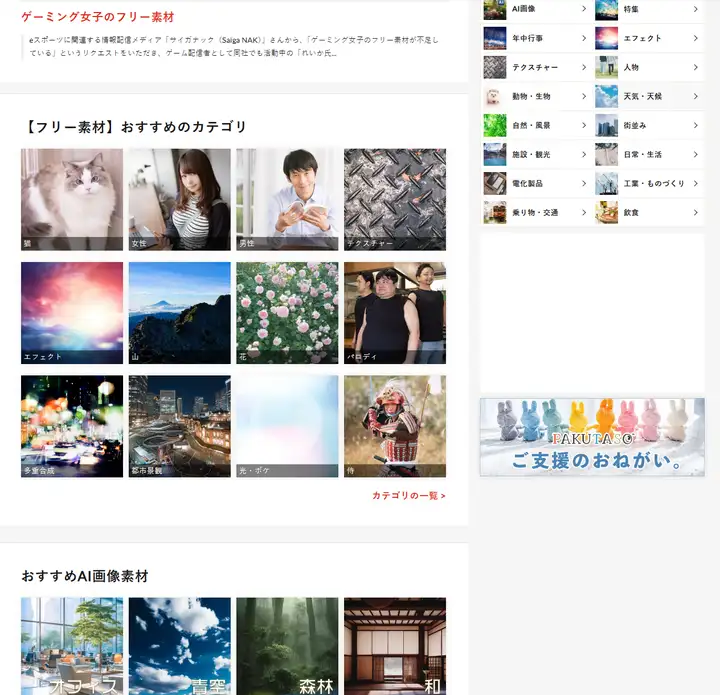Open the 年中行事 row in the sidebar
The image size is (720, 695).
click(x=536, y=39)
